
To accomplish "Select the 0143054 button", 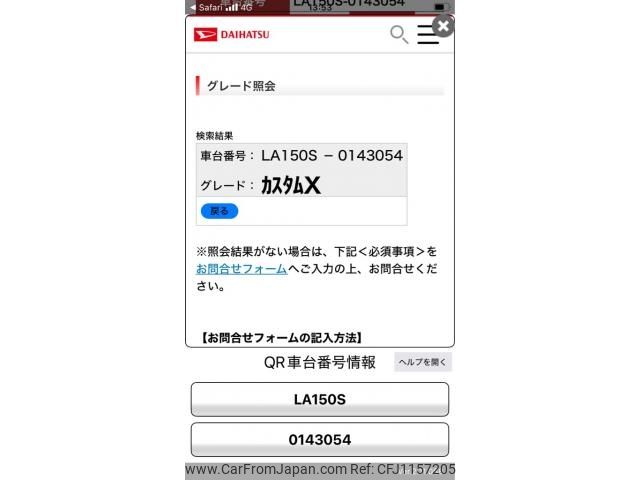I will point(319,439).
